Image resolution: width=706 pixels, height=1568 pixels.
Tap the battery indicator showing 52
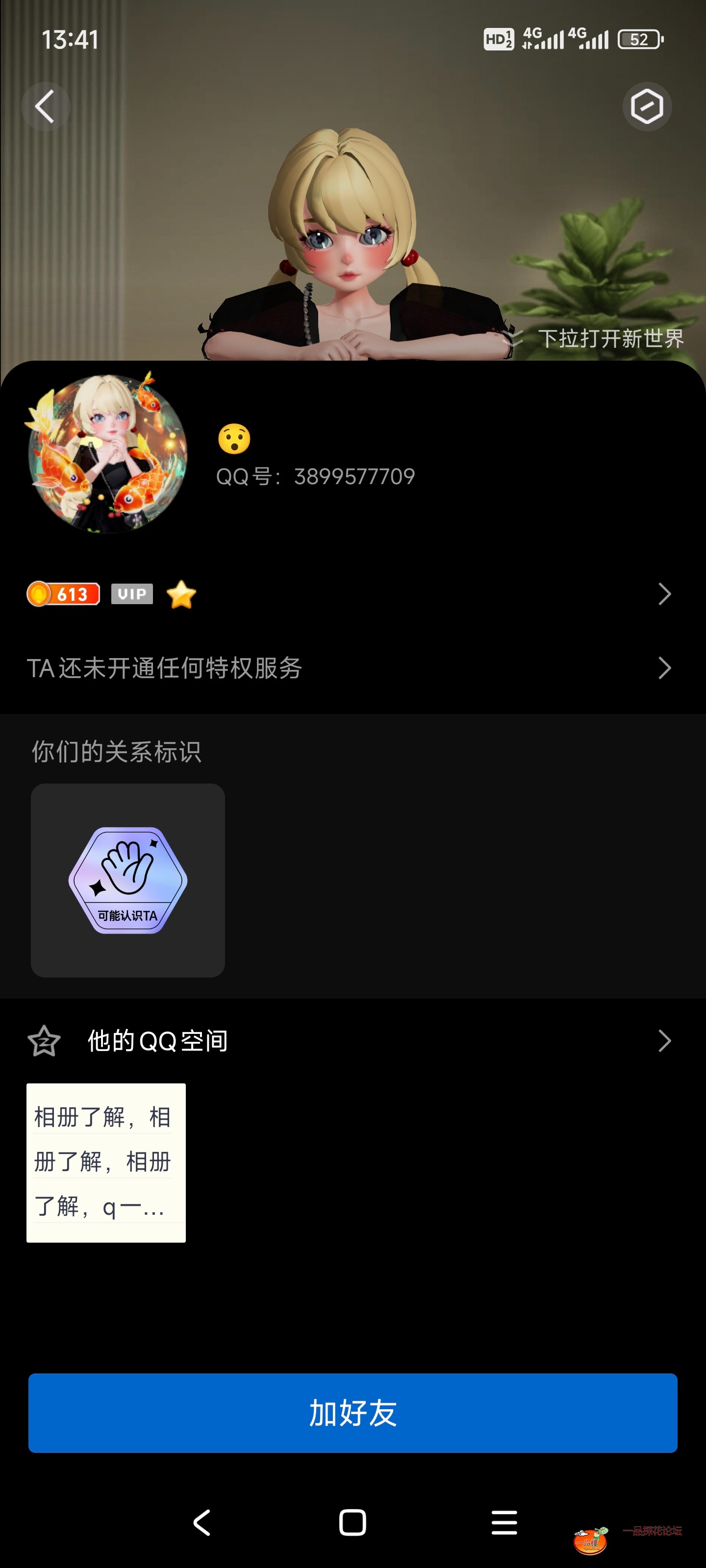pyautogui.click(x=637, y=38)
